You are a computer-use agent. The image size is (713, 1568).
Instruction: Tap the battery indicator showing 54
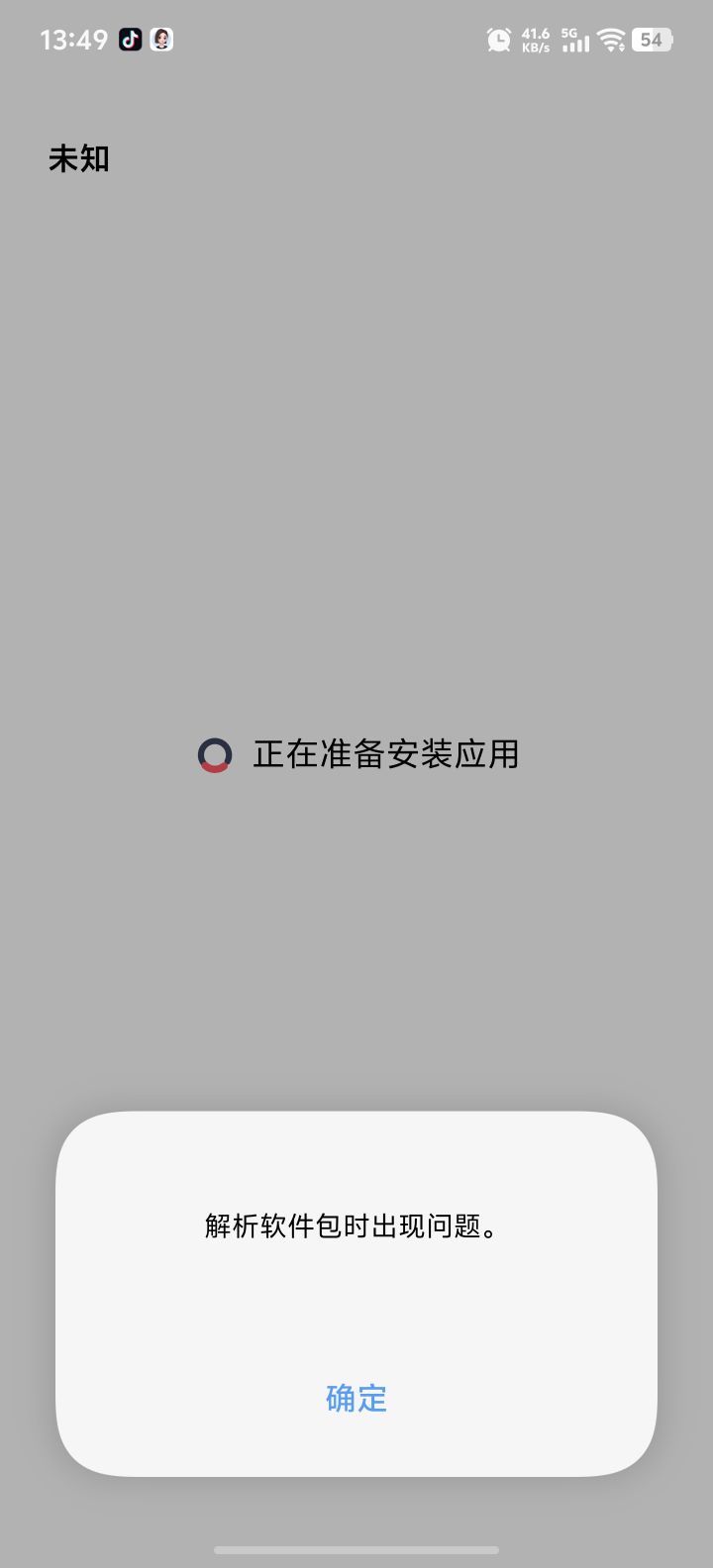(652, 40)
